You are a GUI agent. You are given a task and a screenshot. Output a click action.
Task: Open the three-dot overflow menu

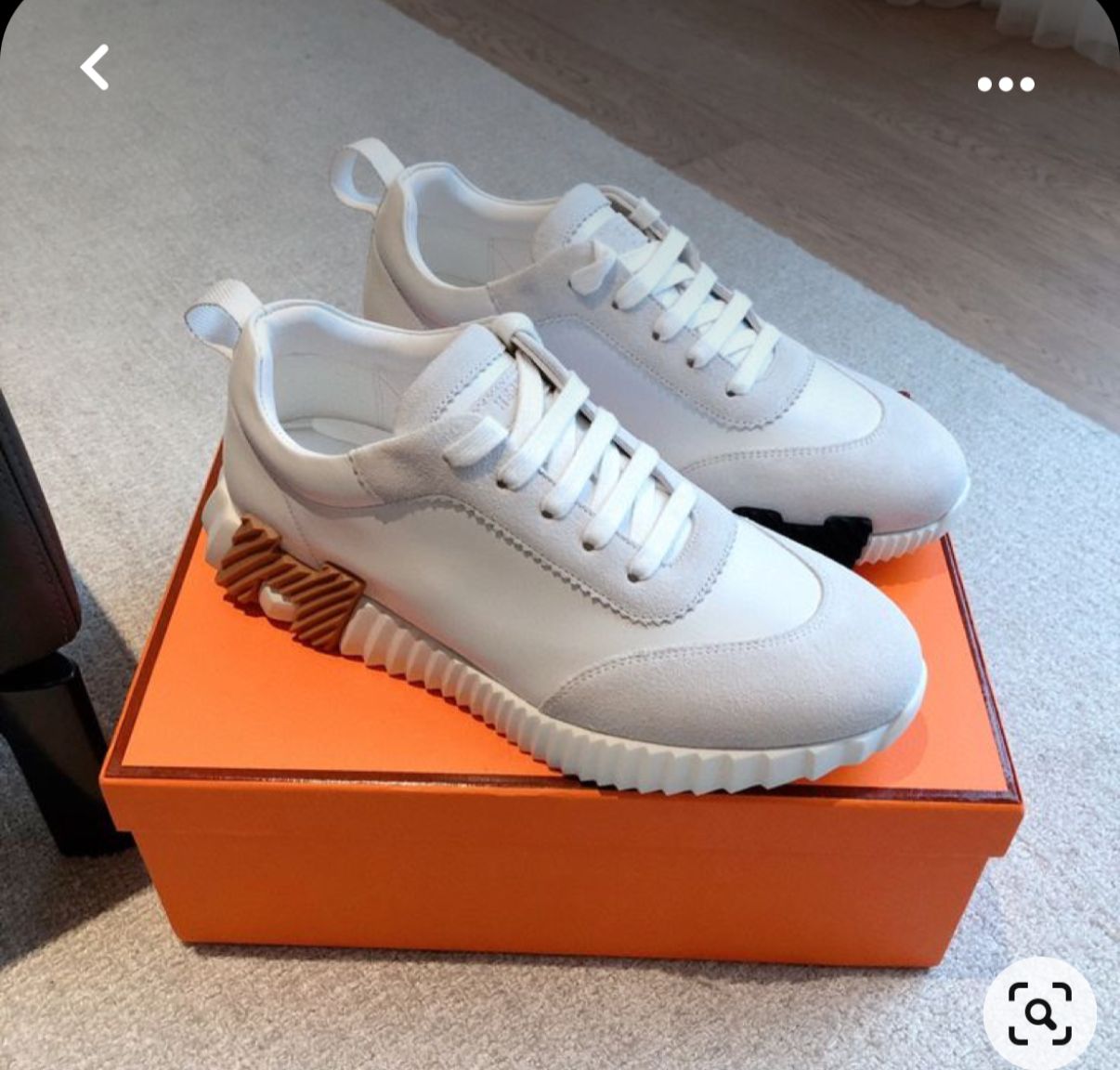click(1006, 85)
